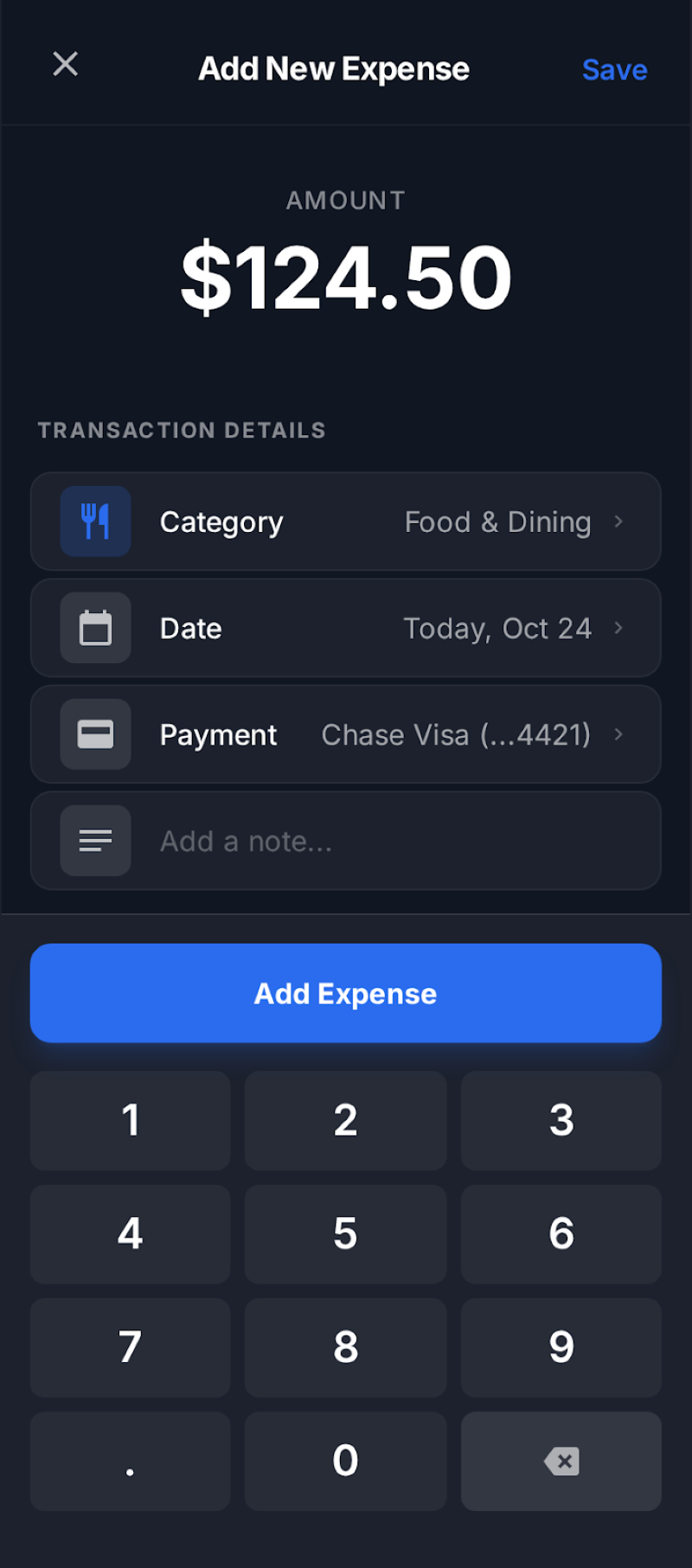This screenshot has width=692, height=1568.
Task: Tap the blue Add Expense button
Action: tap(346, 993)
